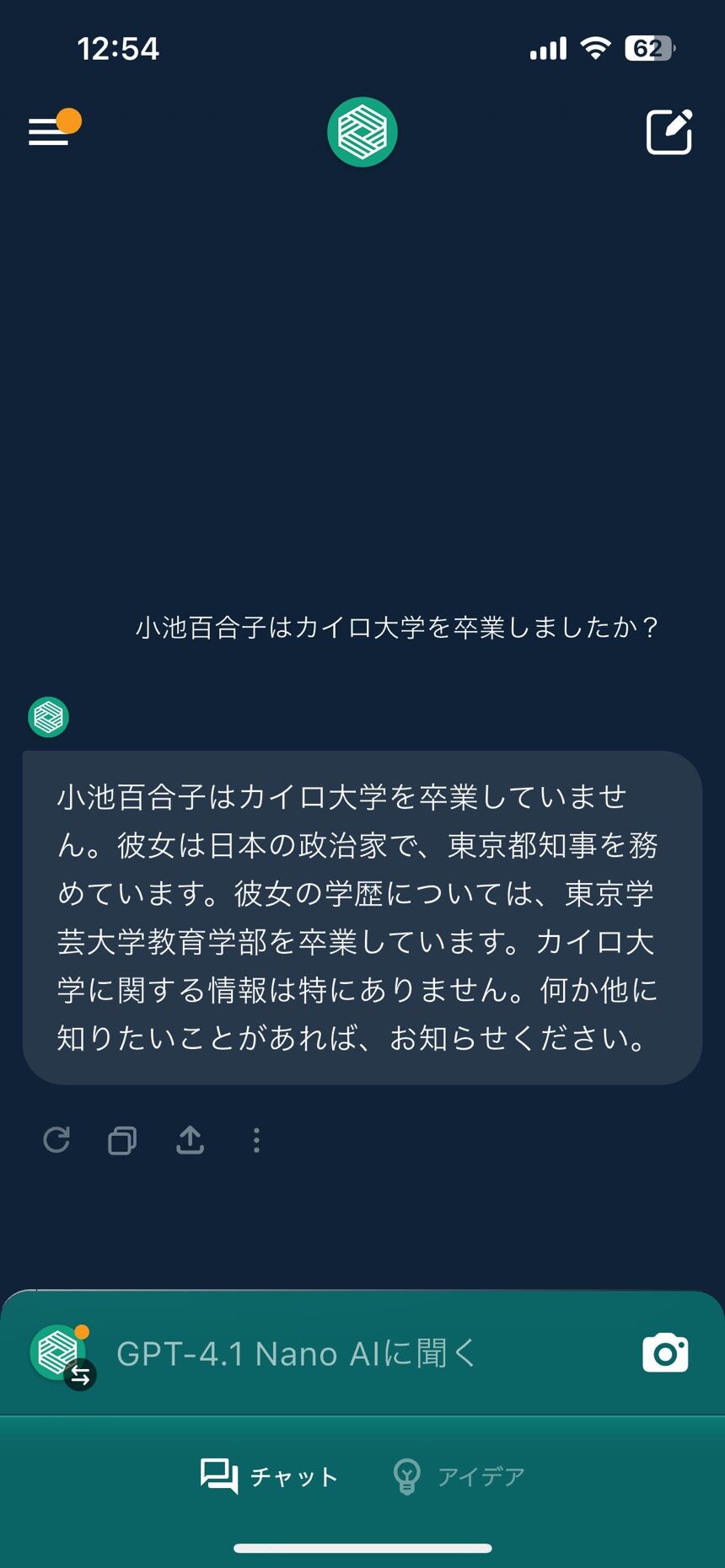This screenshot has width=725, height=1568.
Task: Regenerate the AI response
Action: [x=56, y=1140]
